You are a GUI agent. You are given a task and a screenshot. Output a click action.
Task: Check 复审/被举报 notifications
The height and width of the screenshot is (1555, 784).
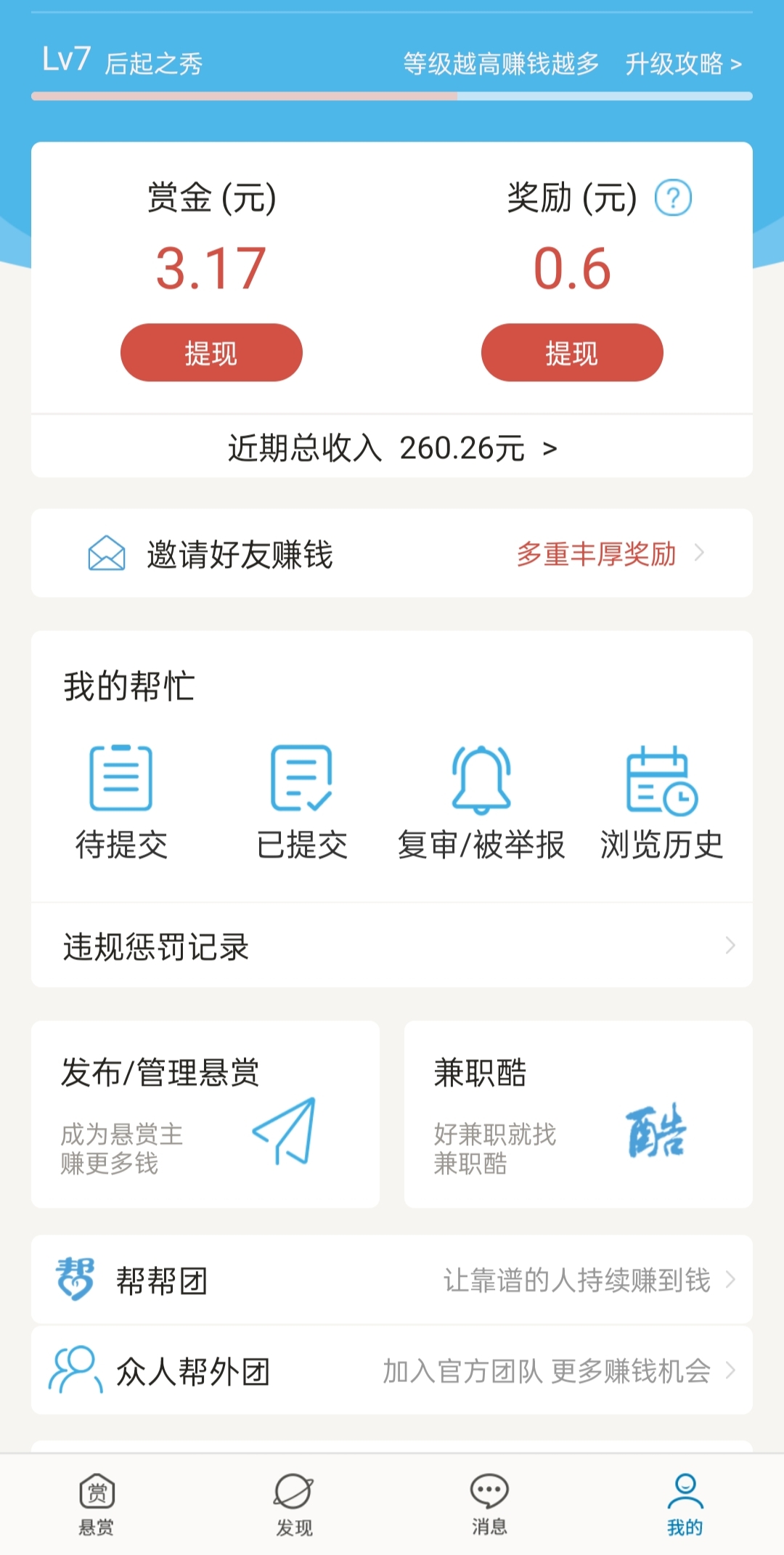pos(481,803)
